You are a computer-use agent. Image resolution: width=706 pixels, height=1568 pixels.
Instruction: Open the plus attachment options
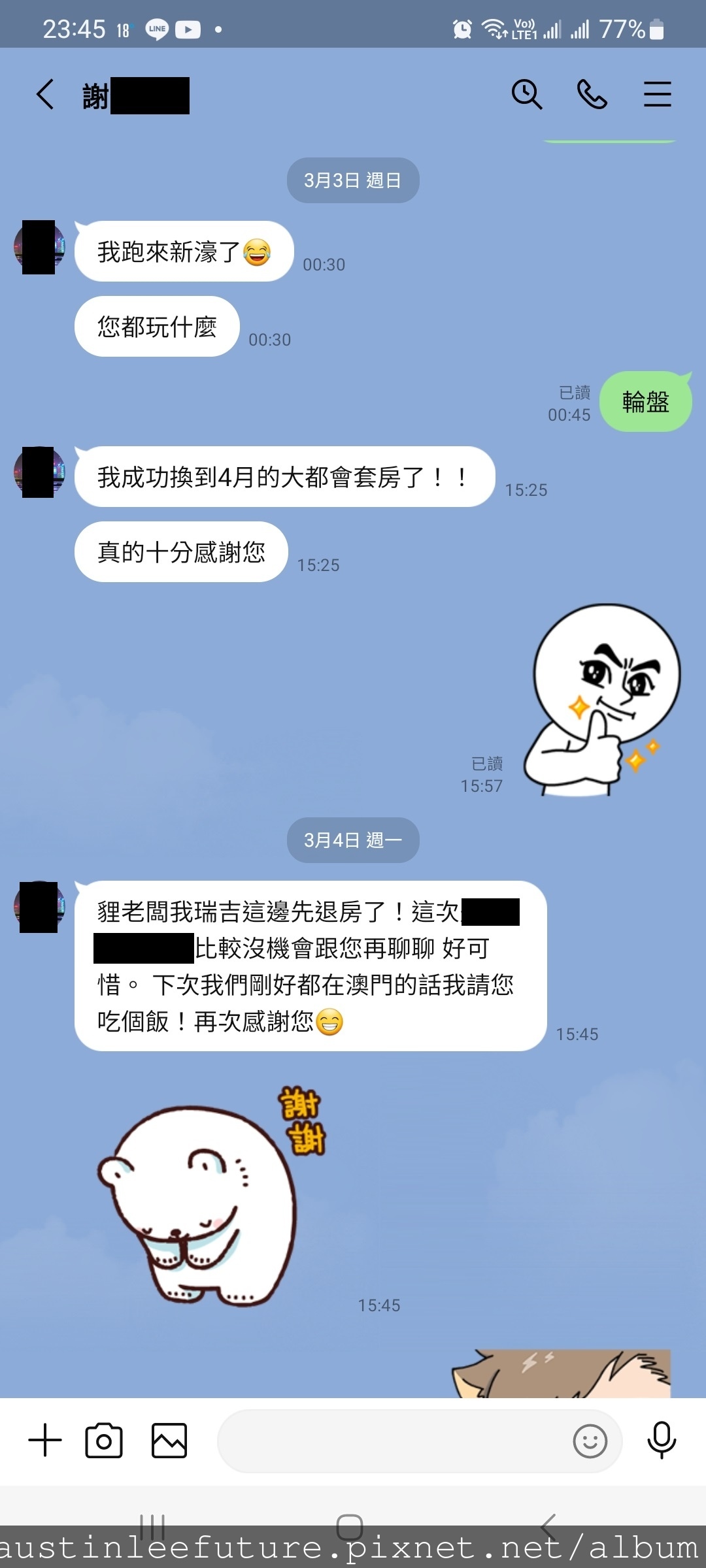coord(45,1441)
